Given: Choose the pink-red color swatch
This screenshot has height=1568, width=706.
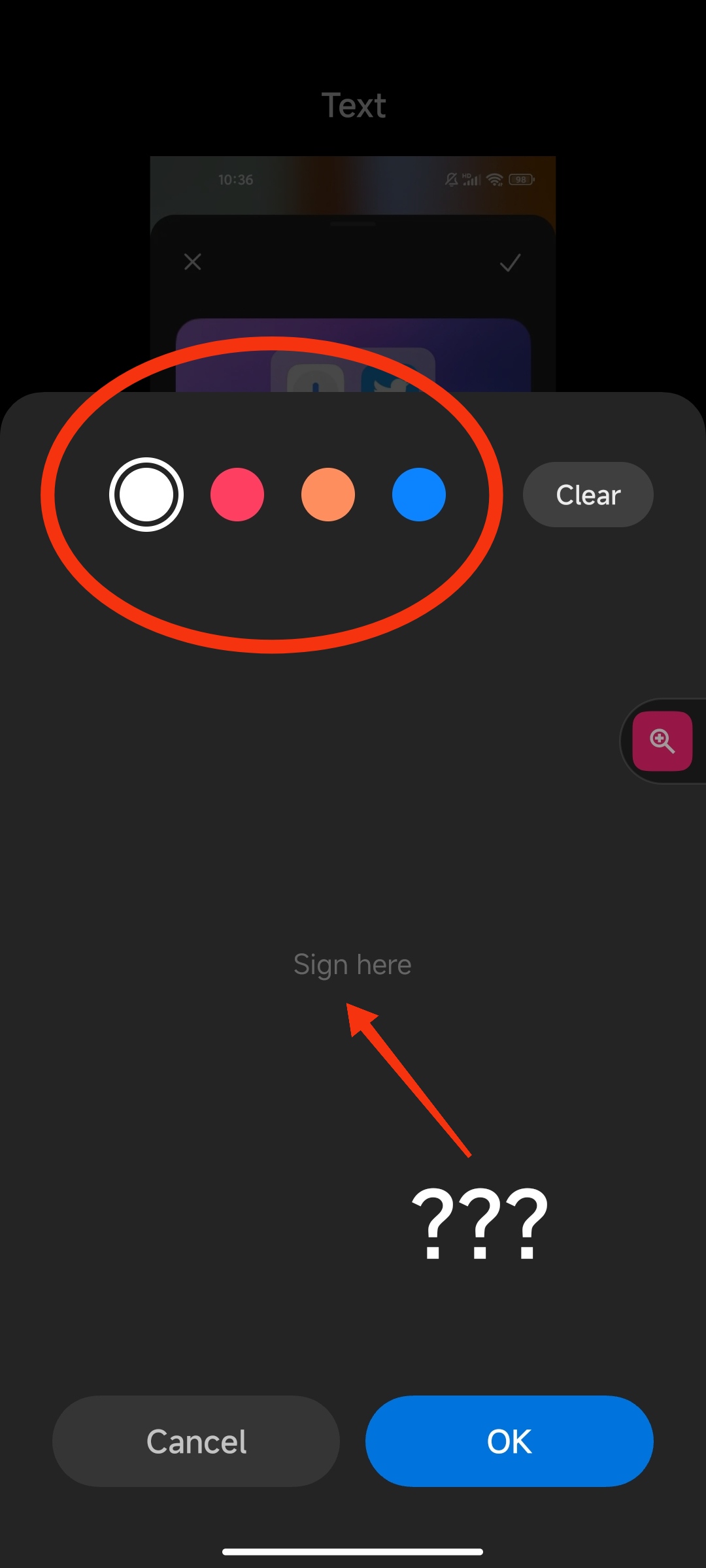Looking at the screenshot, I should click(x=237, y=495).
